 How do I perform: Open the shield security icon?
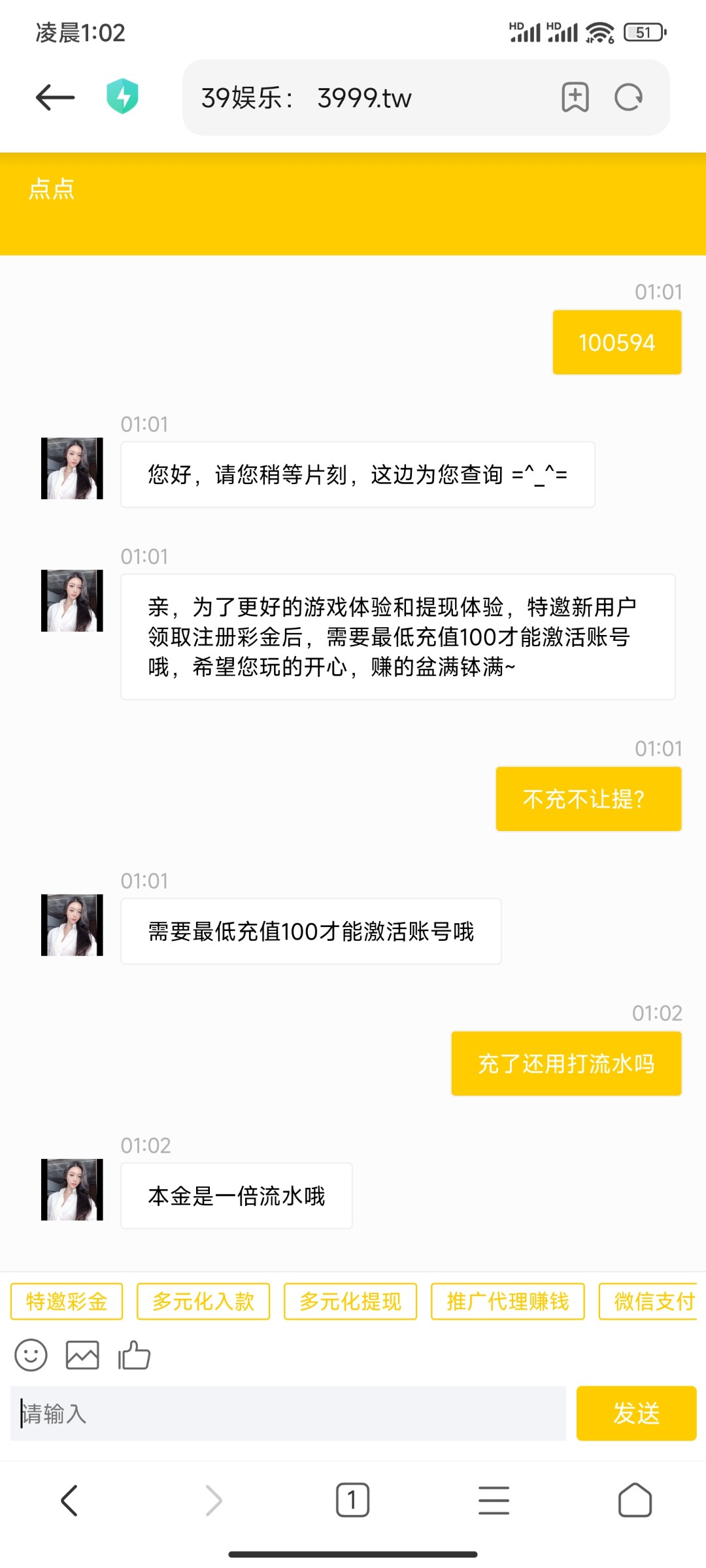click(122, 97)
